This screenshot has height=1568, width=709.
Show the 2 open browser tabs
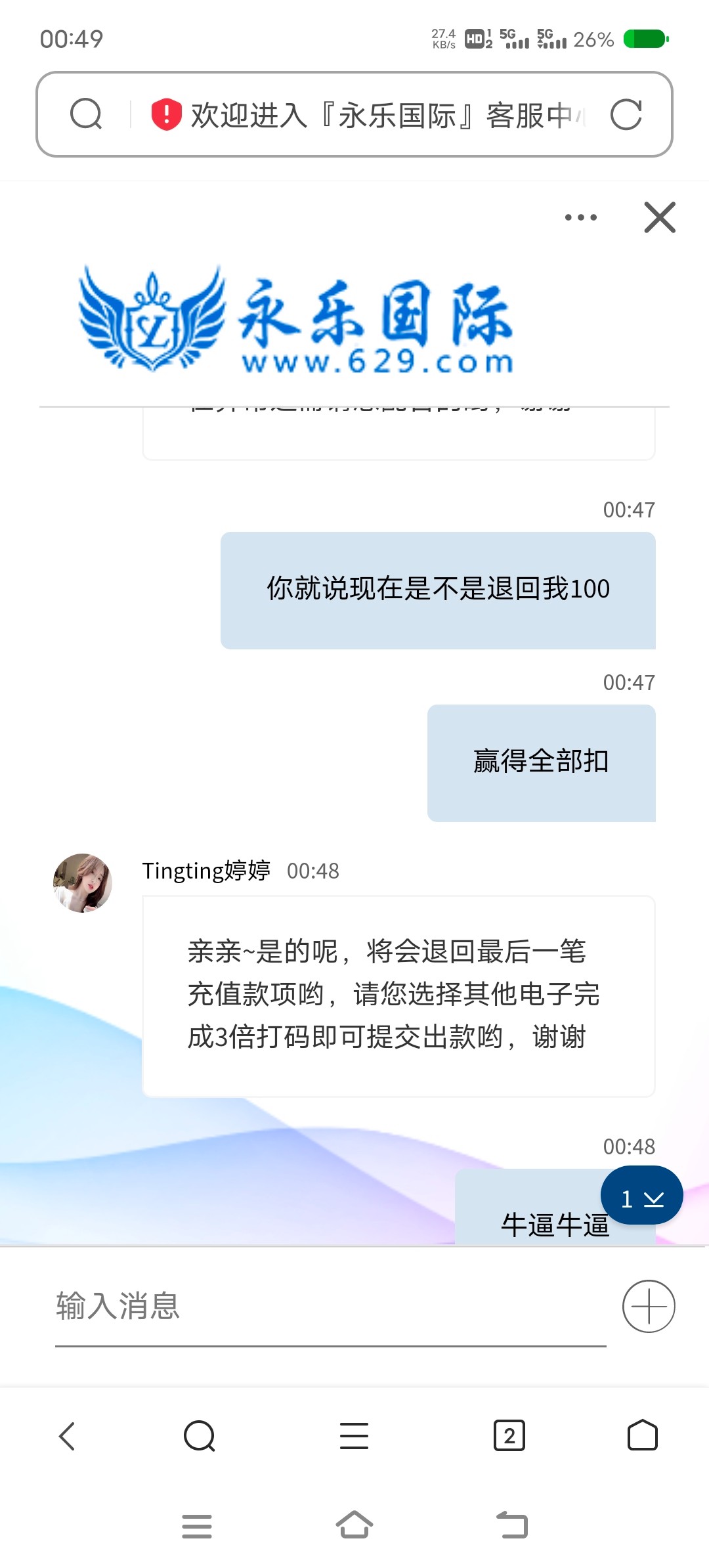point(509,1435)
